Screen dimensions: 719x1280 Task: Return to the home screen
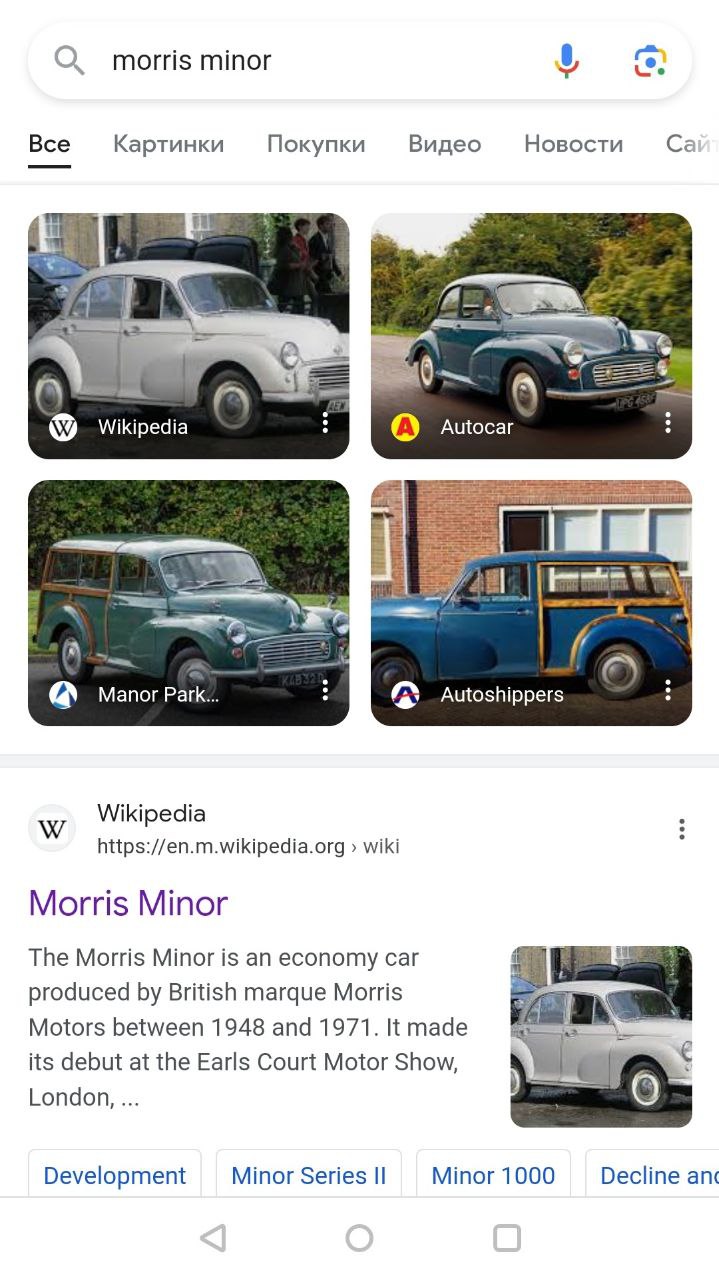pyautogui.click(x=359, y=1238)
